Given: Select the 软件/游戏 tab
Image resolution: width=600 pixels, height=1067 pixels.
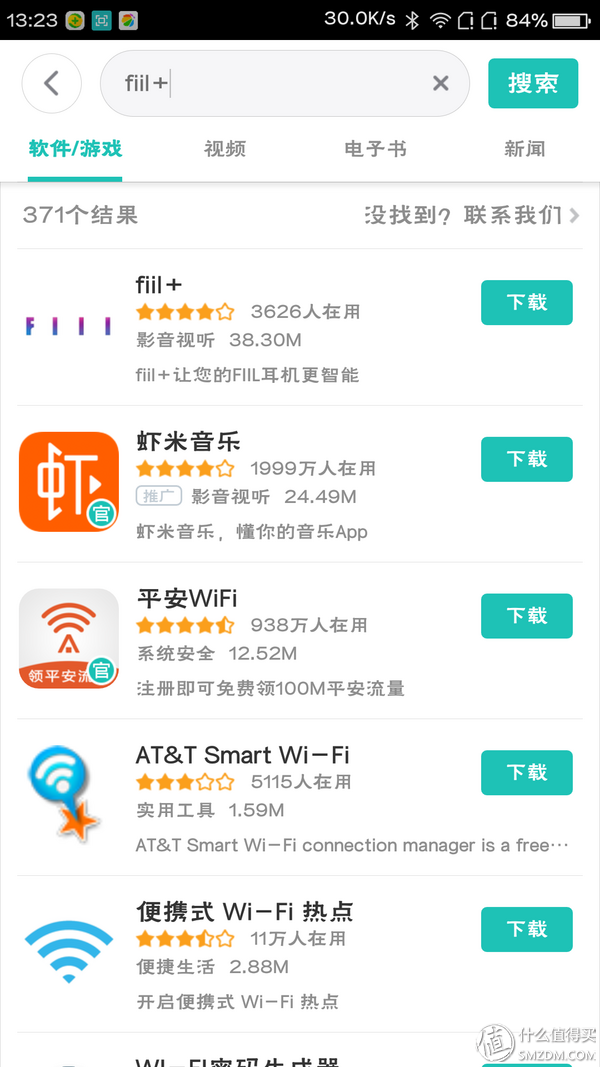Looking at the screenshot, I should coord(76,149).
